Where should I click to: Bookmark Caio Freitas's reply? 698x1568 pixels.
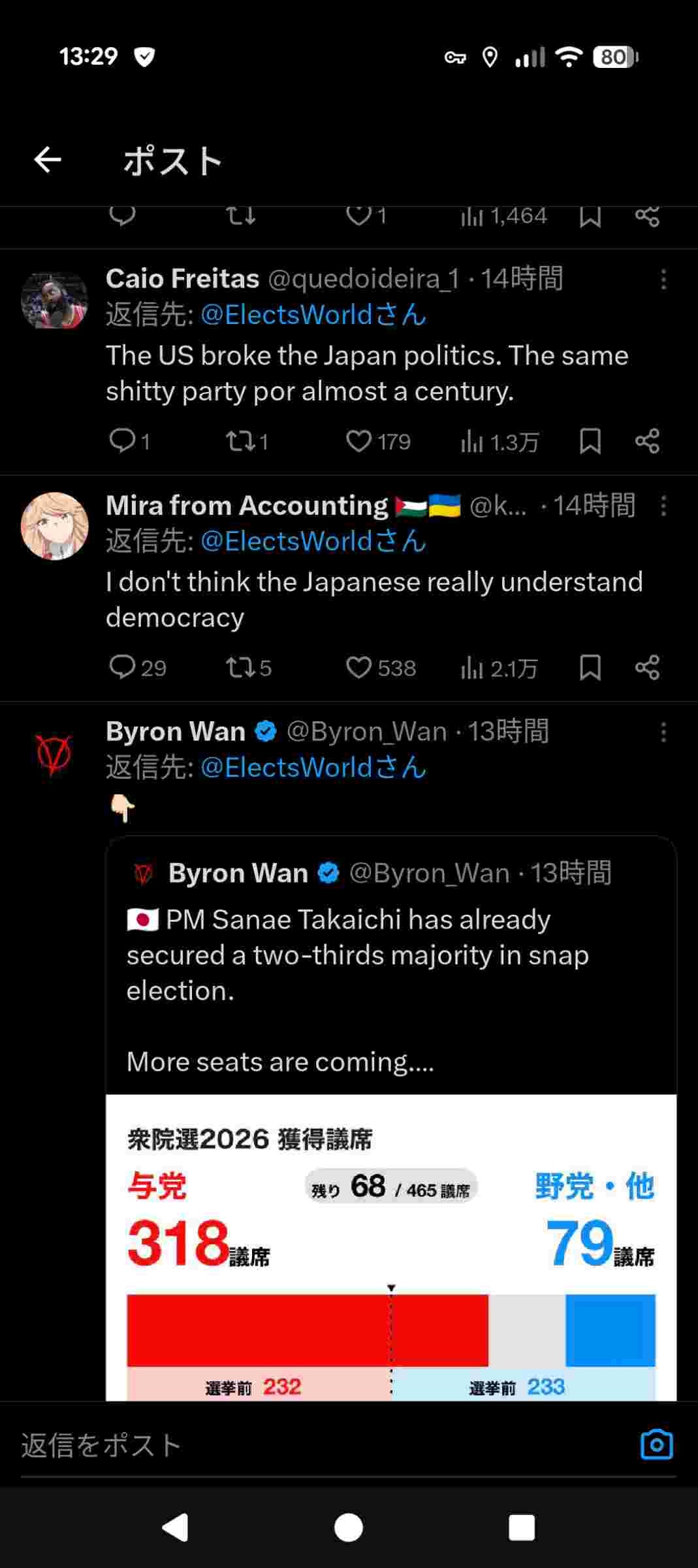[590, 442]
